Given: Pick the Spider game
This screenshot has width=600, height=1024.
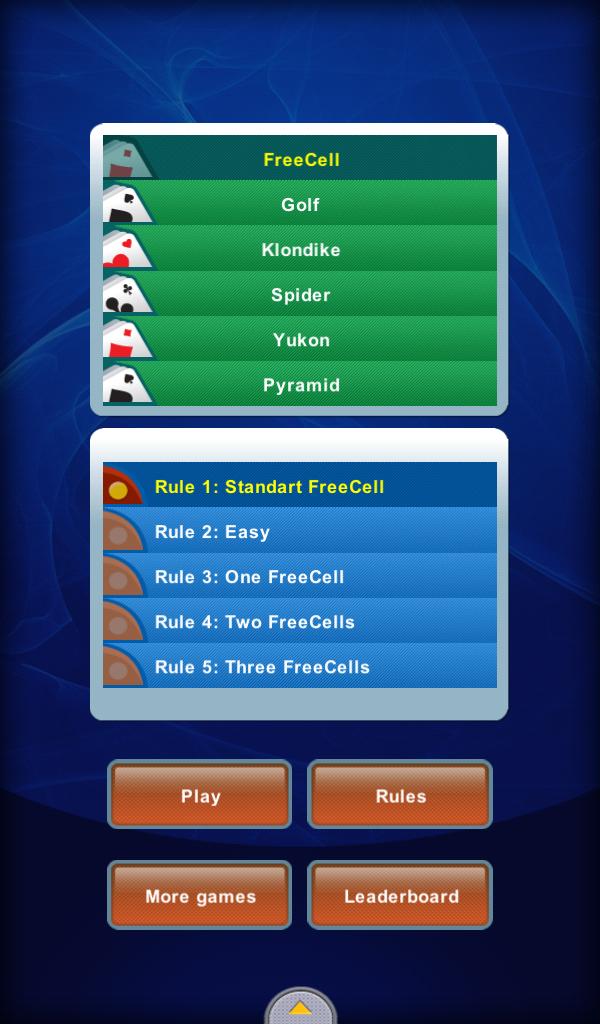Looking at the screenshot, I should pos(300,294).
